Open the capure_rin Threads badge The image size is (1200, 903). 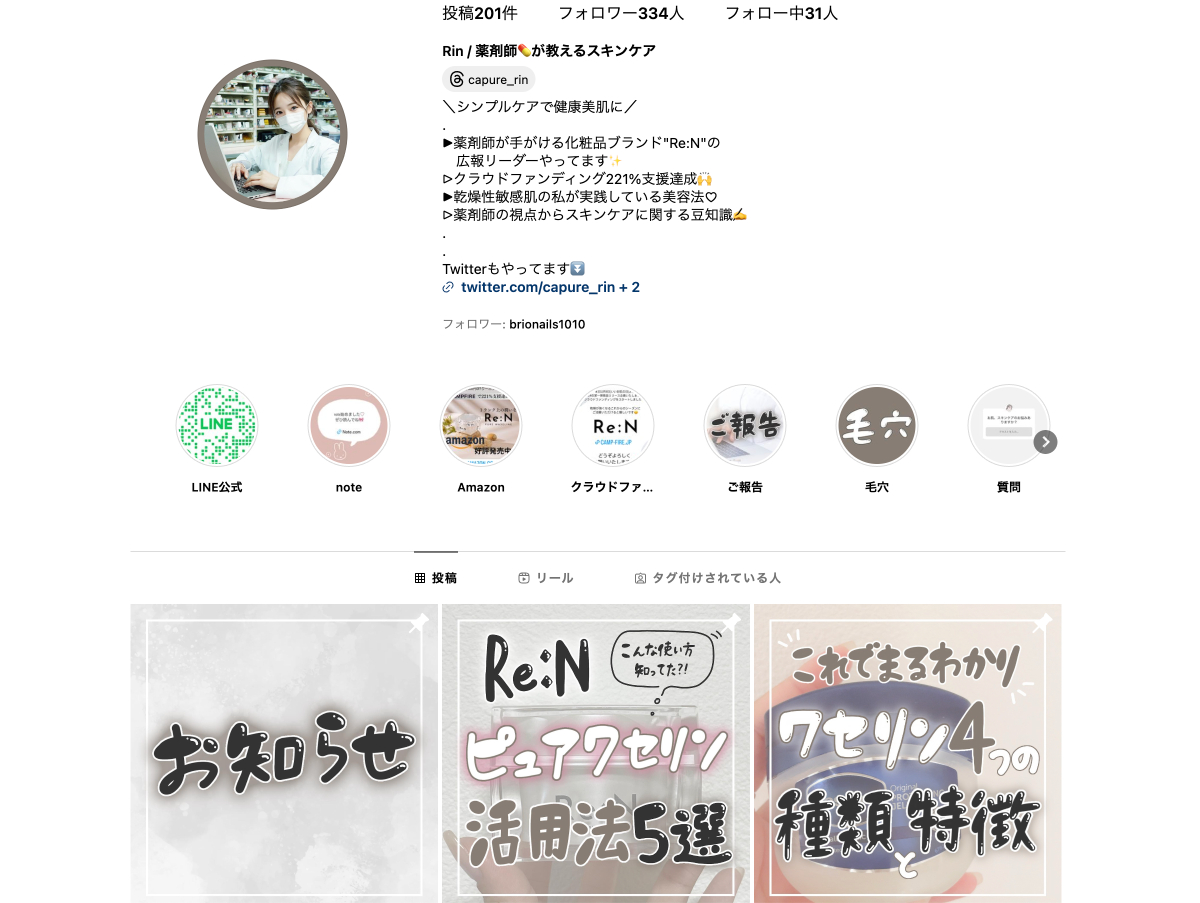point(489,80)
